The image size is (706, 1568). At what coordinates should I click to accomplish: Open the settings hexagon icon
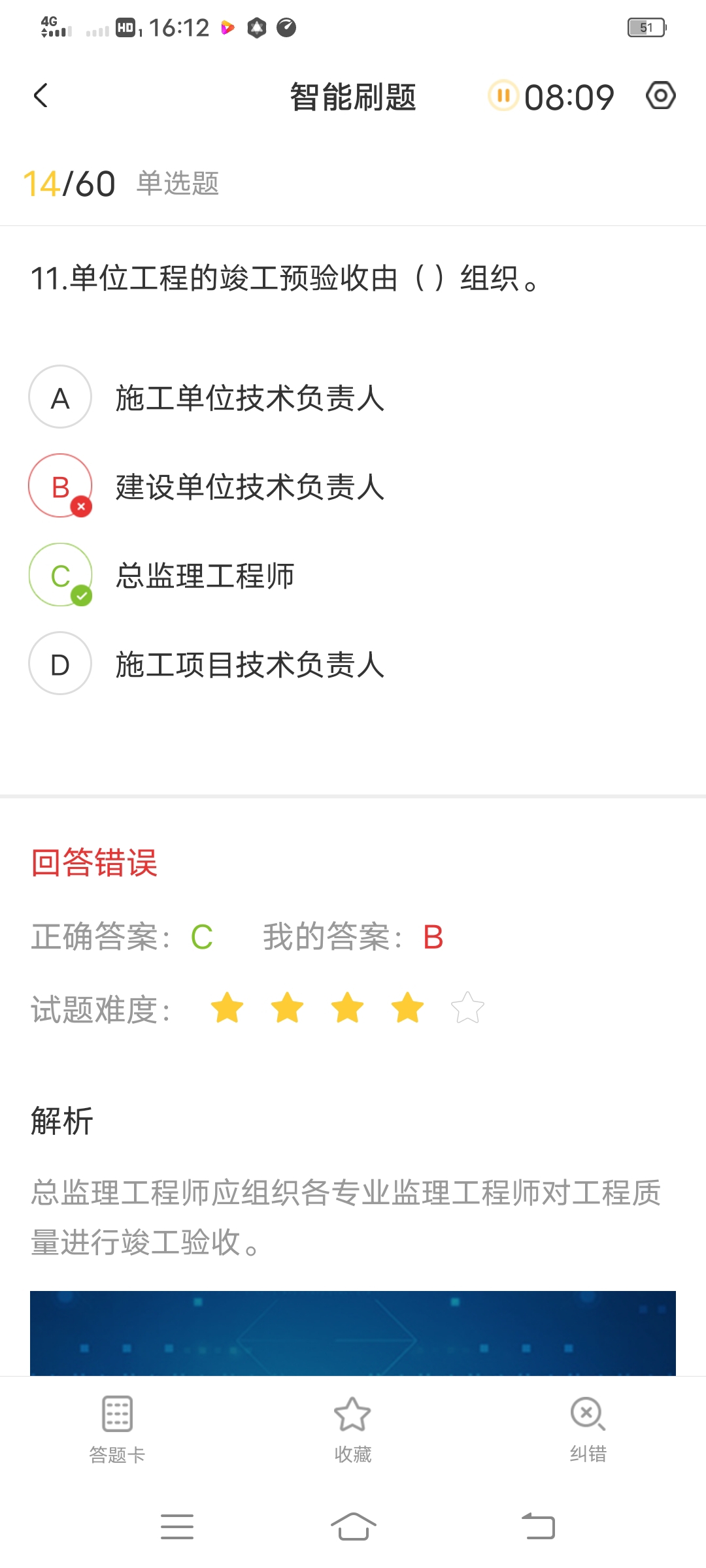click(660, 96)
